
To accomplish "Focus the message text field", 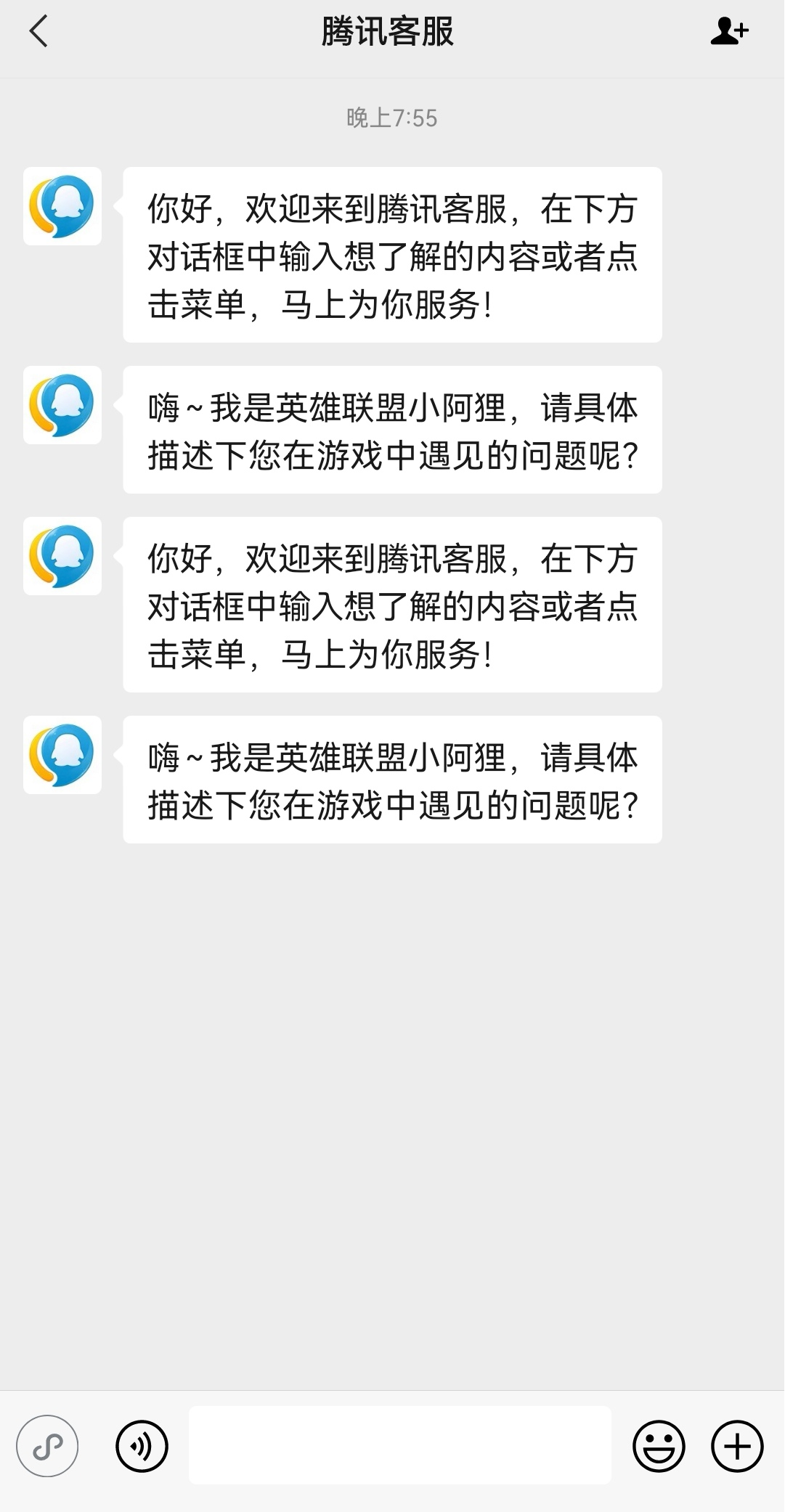I will [x=399, y=1444].
